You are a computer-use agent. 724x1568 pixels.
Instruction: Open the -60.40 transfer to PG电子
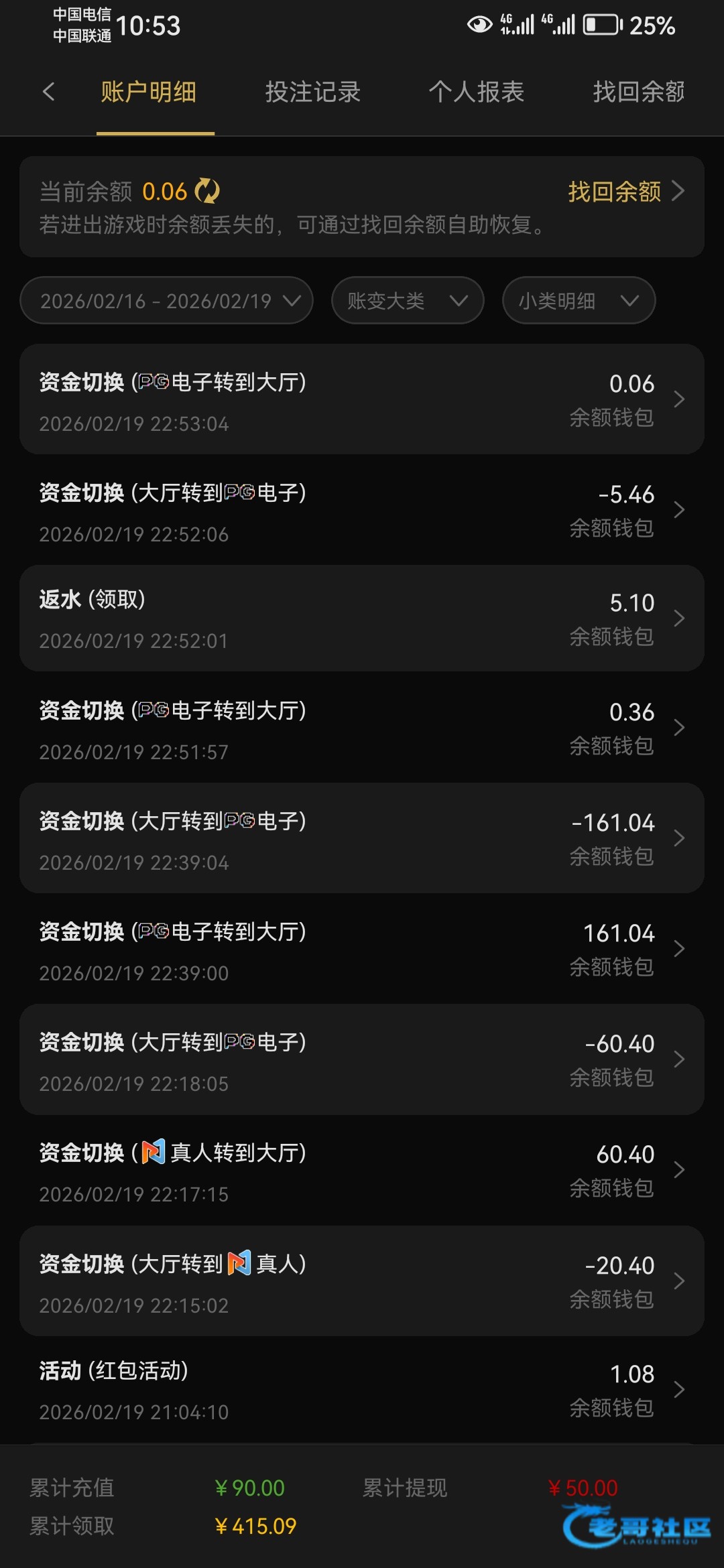tap(362, 1060)
